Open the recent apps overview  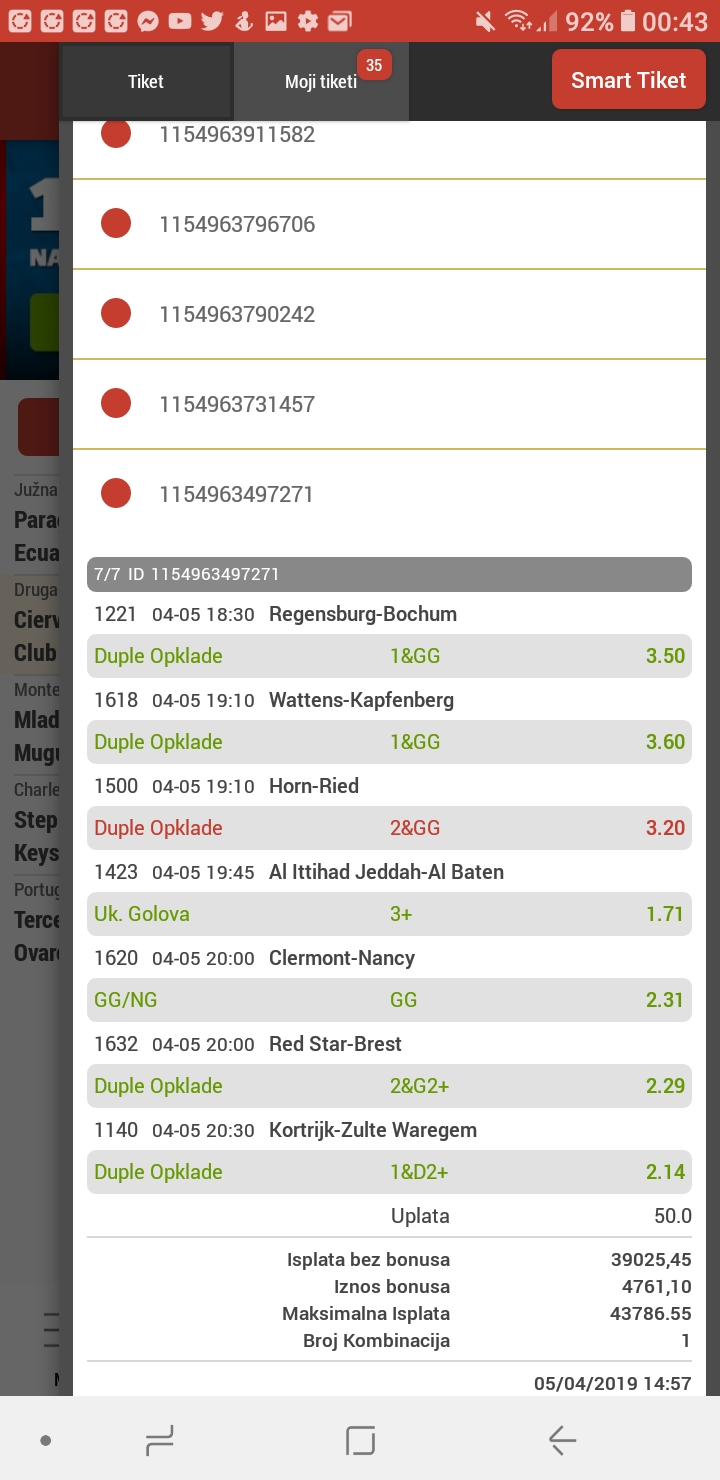[159, 1440]
